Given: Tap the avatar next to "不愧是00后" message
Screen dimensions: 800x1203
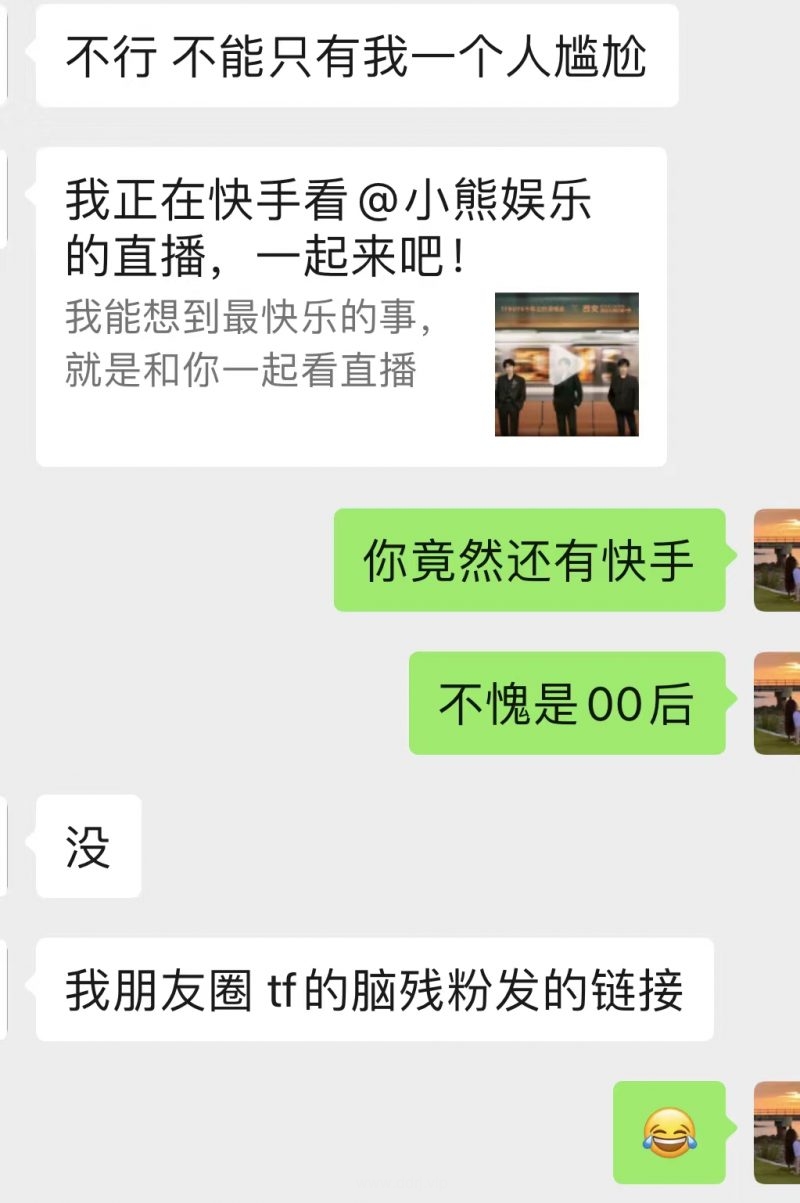Looking at the screenshot, I should tap(777, 703).
